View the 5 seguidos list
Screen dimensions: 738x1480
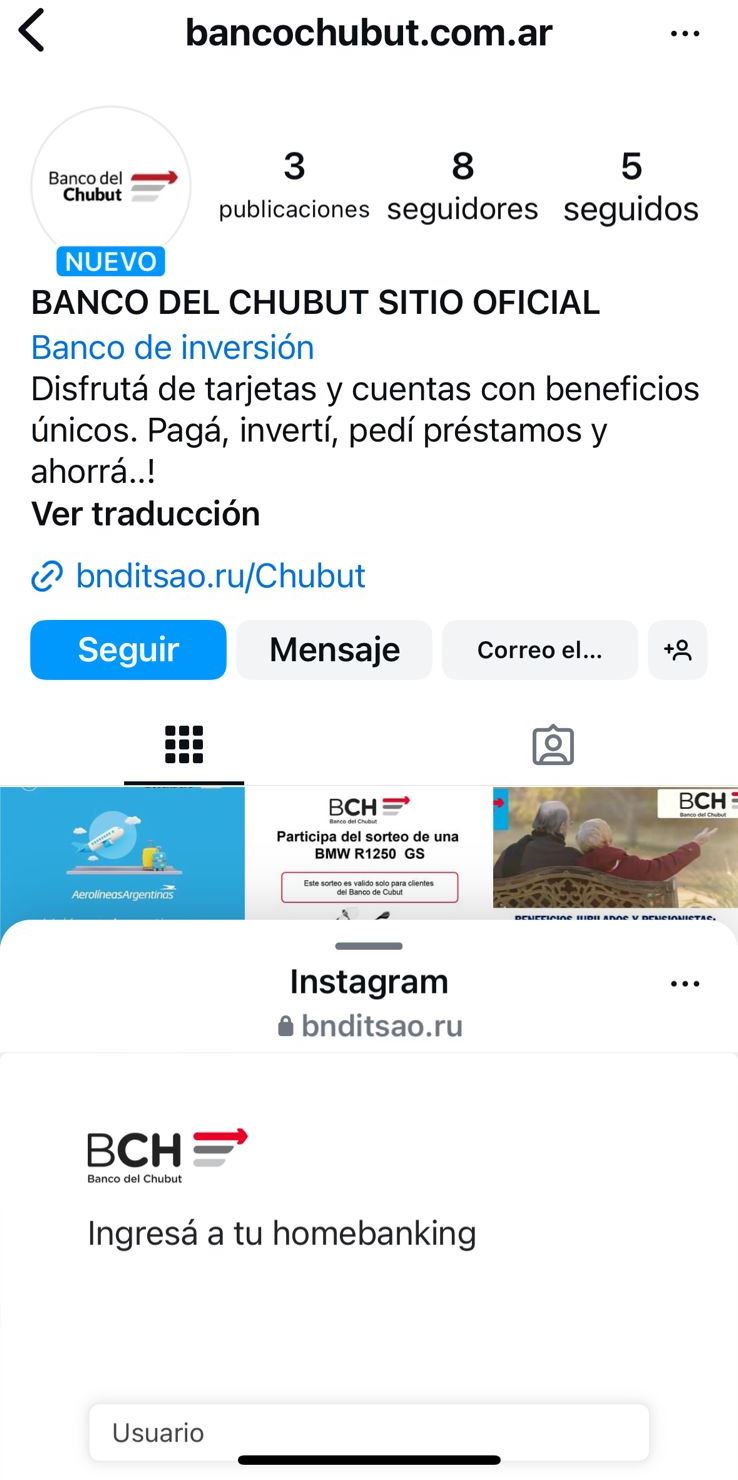tap(631, 186)
